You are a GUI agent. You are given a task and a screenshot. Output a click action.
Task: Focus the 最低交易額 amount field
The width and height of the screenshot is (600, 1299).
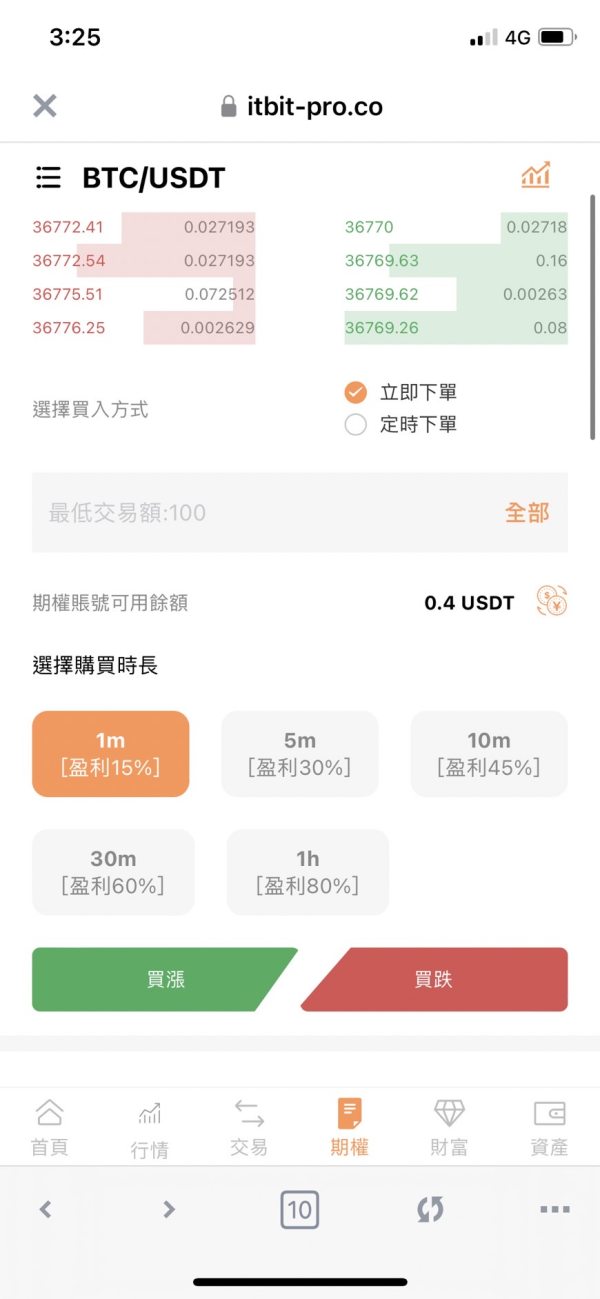tap(300, 513)
